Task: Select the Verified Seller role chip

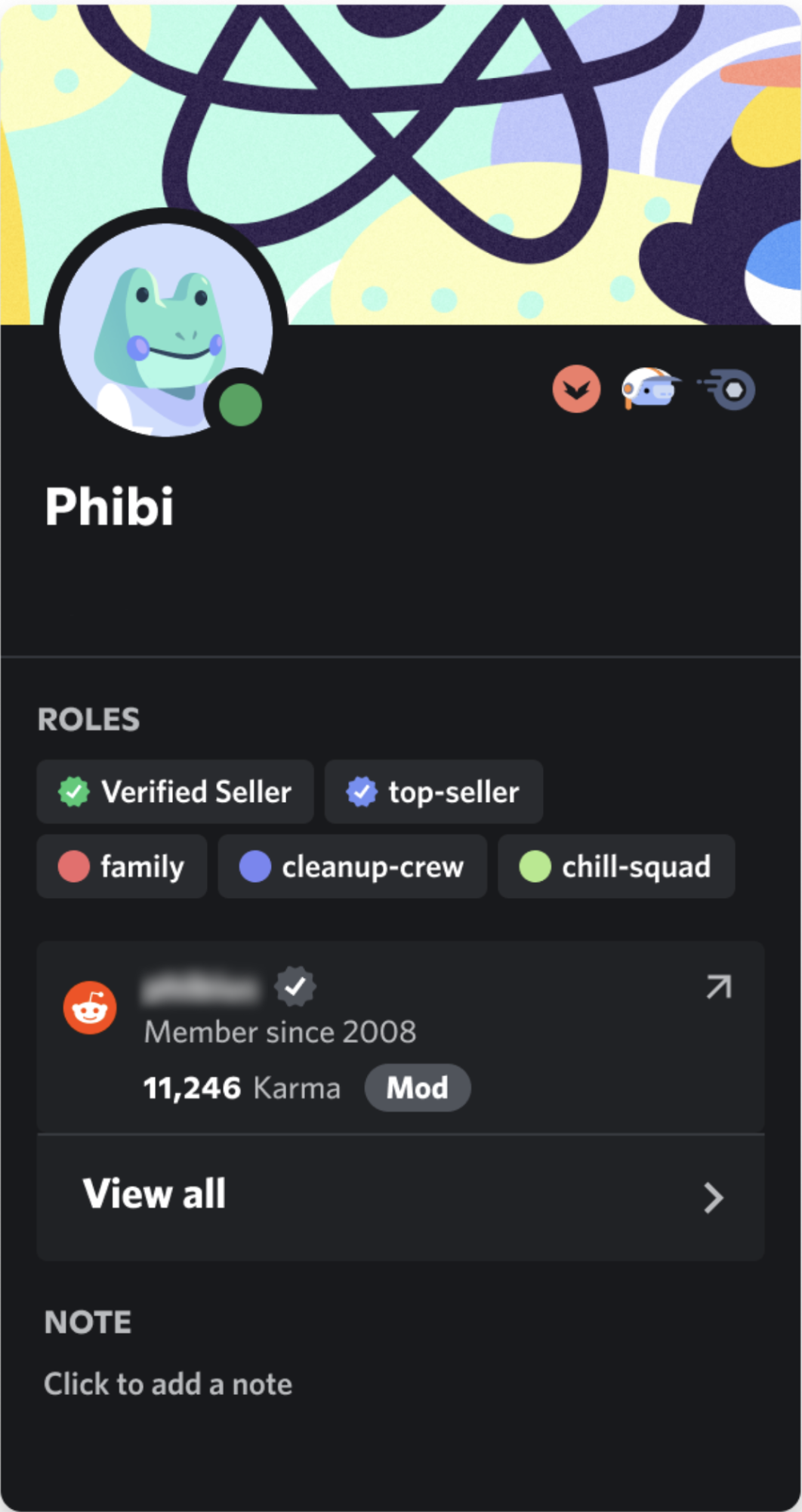Action: tap(175, 791)
